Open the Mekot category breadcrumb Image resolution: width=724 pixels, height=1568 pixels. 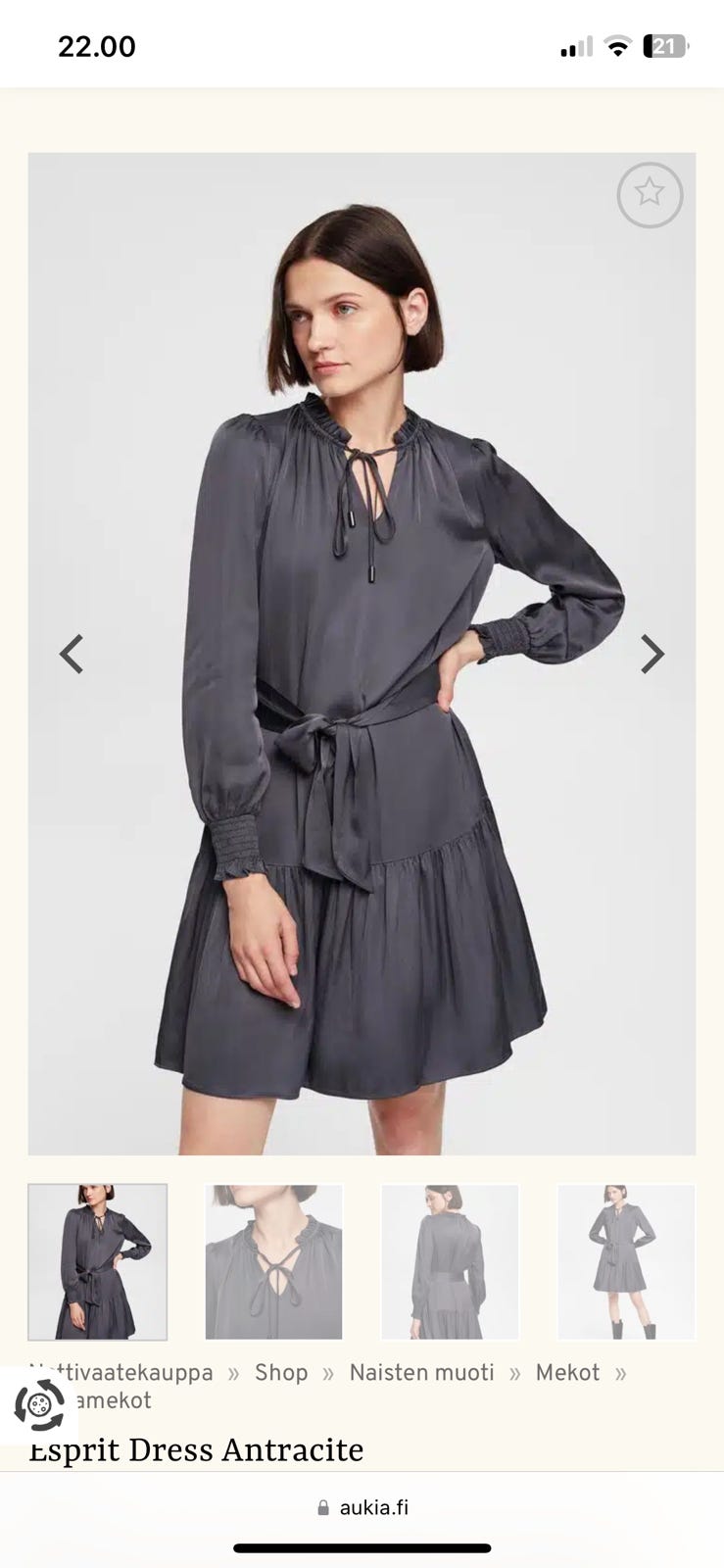coord(567,1373)
